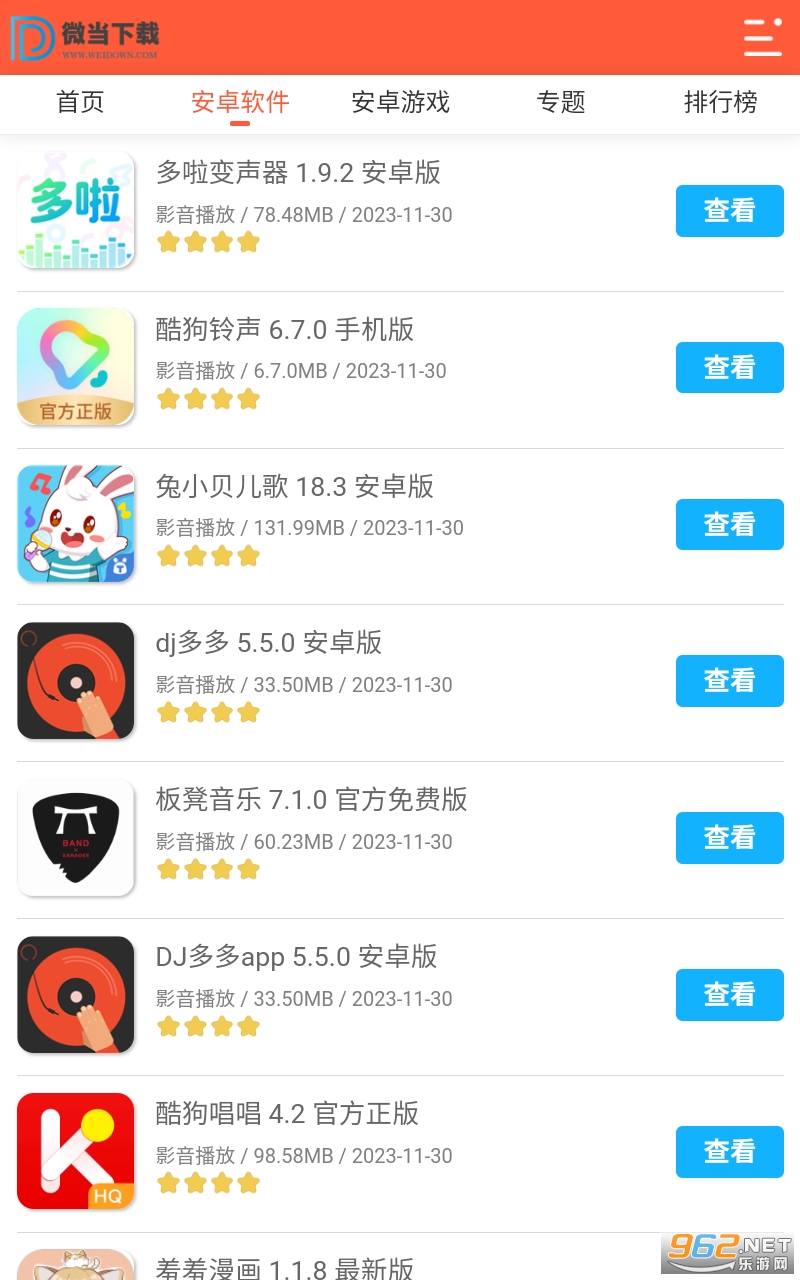The height and width of the screenshot is (1280, 800).
Task: Open the 板凳音乐 7.1.0 官方免费版 title
Action: click(311, 799)
